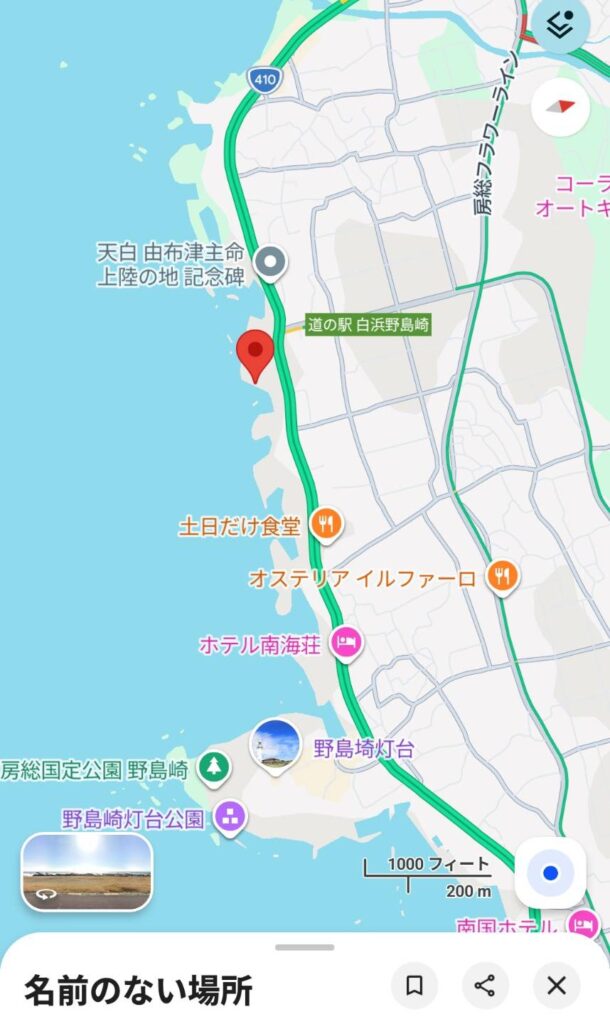The height and width of the screenshot is (1024, 610).
Task: Open the Street View preview thumbnail
Action: click(x=87, y=872)
